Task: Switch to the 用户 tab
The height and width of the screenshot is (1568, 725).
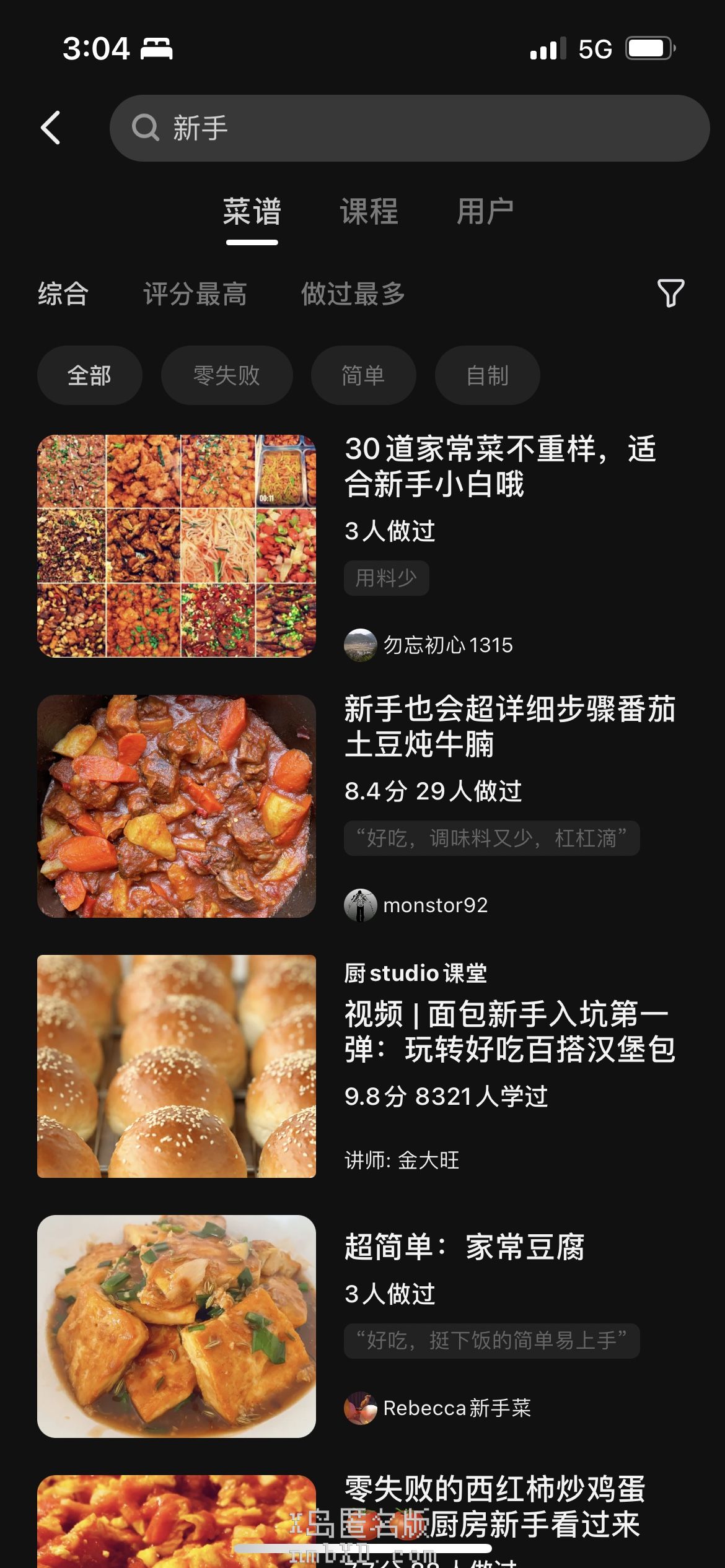Action: click(485, 212)
